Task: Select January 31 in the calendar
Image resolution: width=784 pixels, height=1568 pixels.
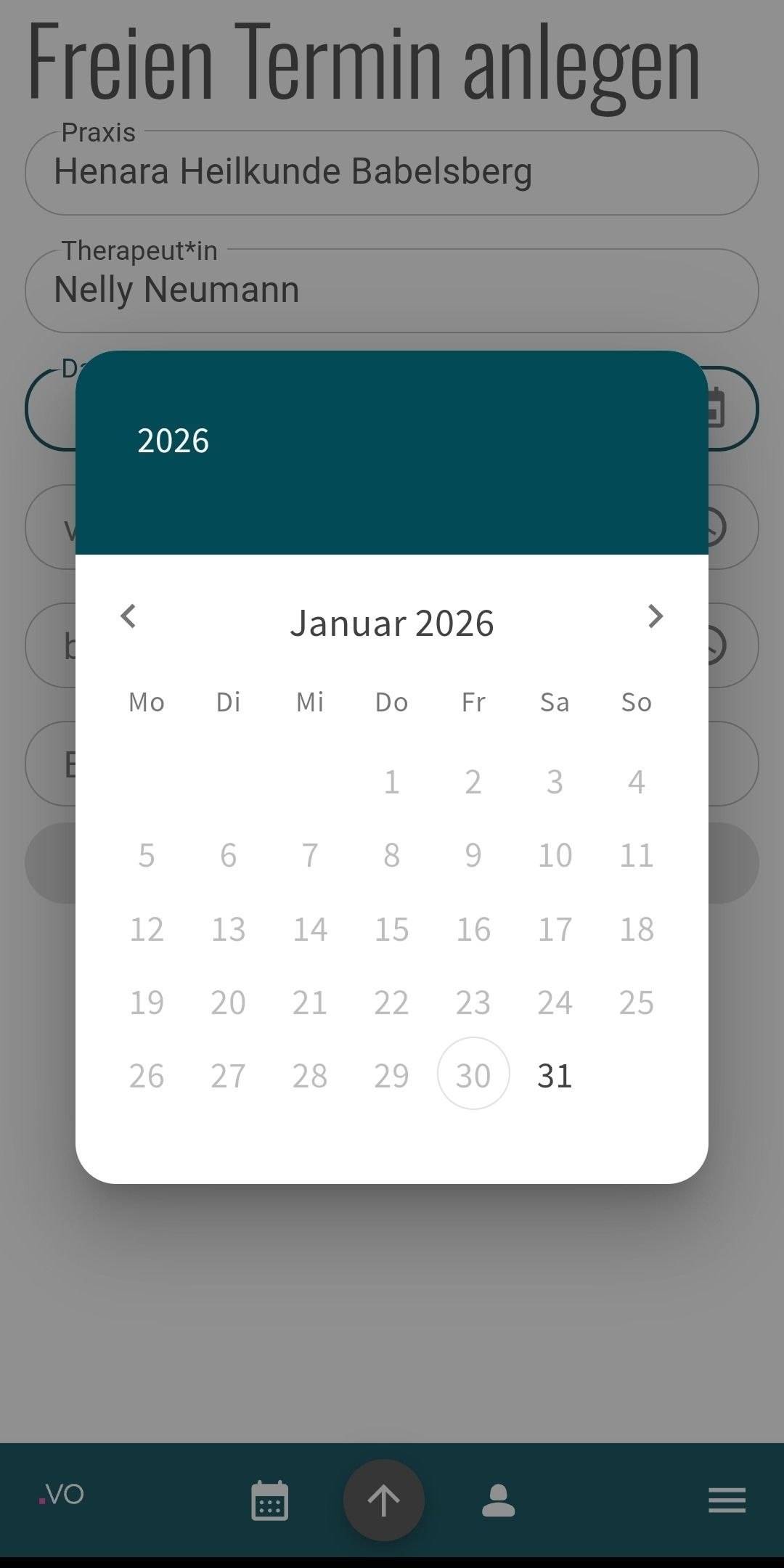Action: coord(555,1075)
